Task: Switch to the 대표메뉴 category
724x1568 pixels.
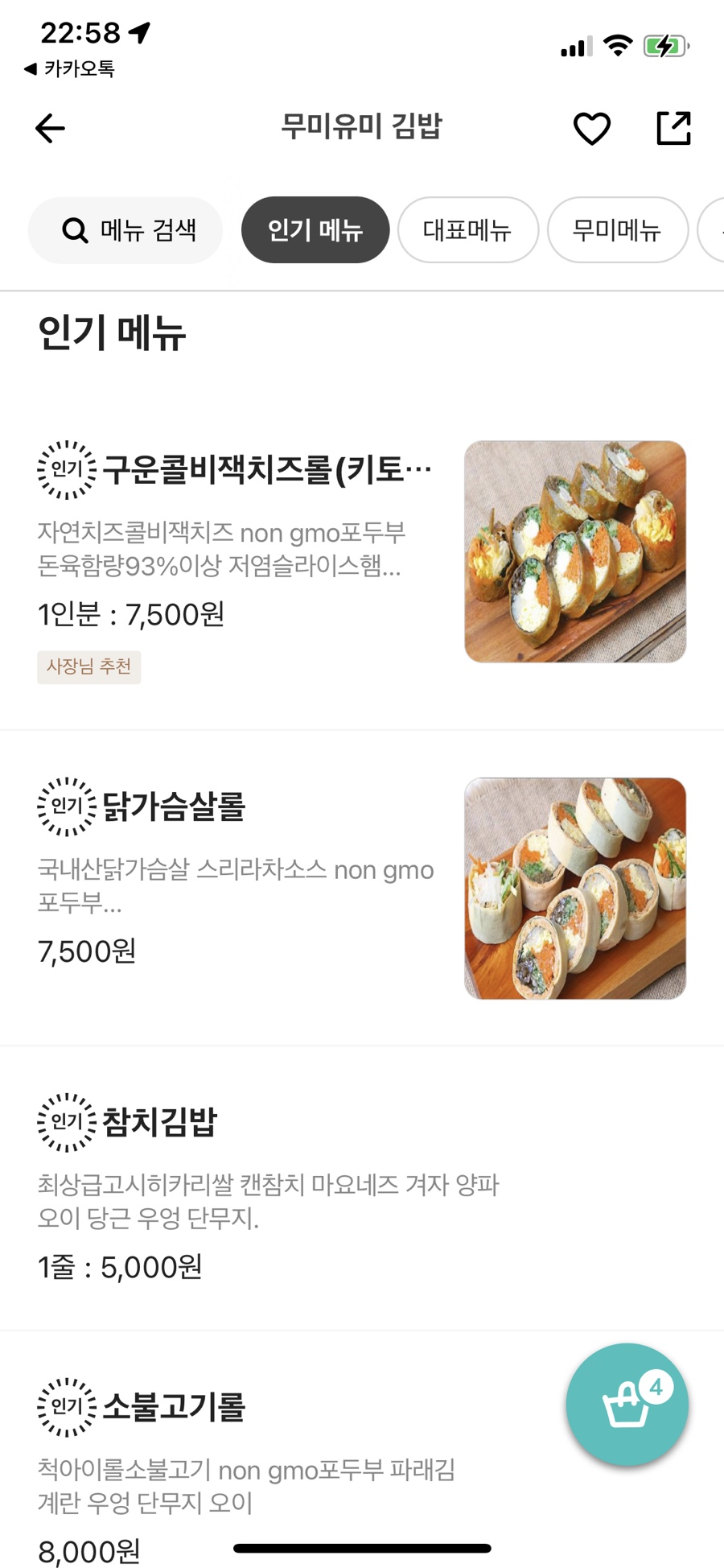Action: click(467, 230)
